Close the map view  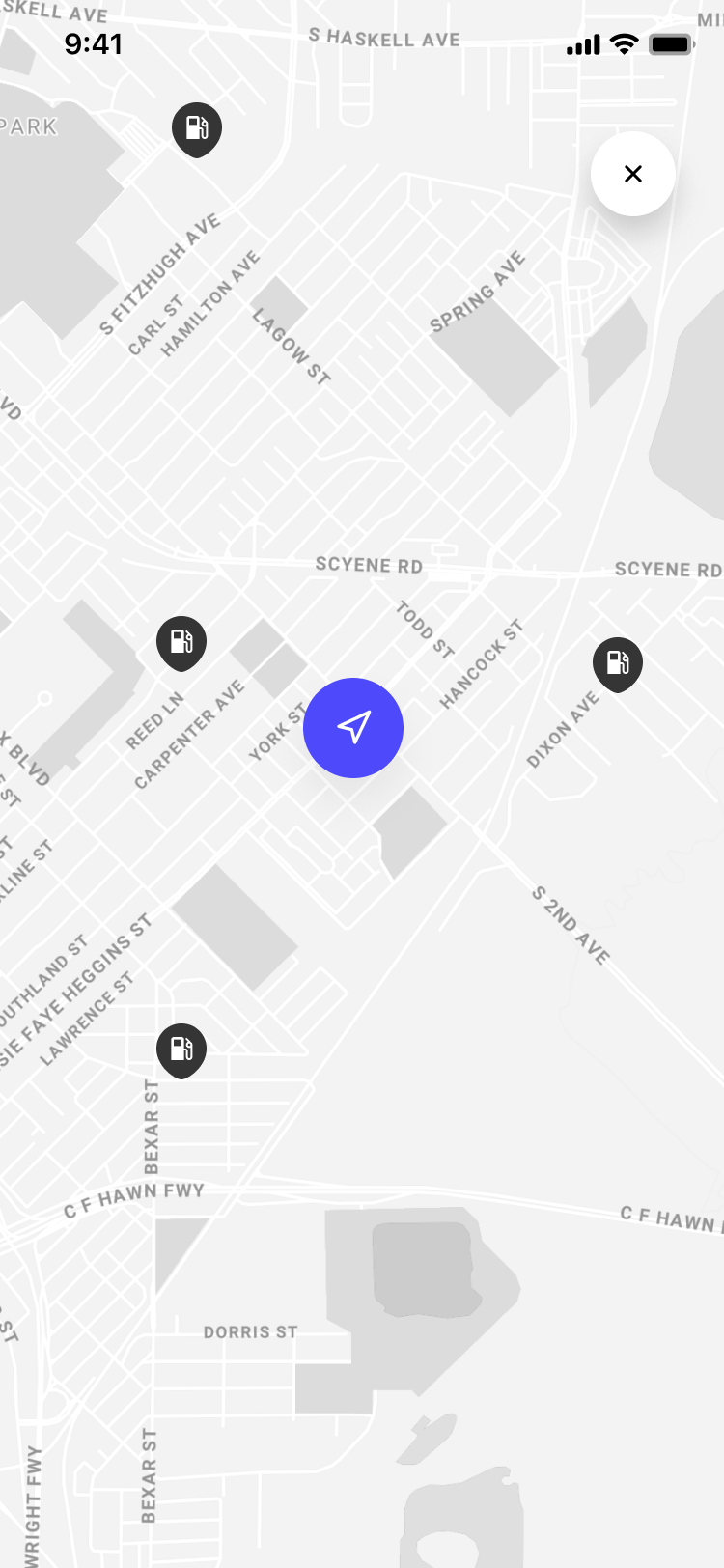(x=632, y=174)
